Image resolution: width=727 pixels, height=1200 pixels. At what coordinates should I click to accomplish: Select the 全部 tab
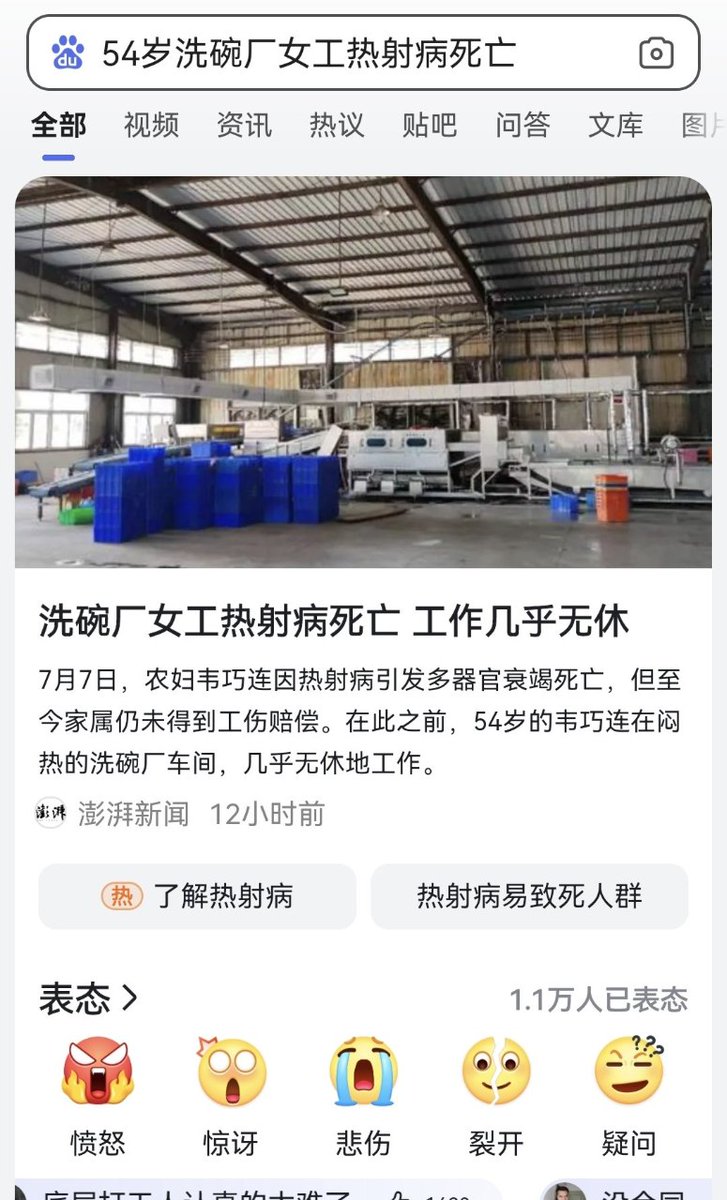point(58,125)
